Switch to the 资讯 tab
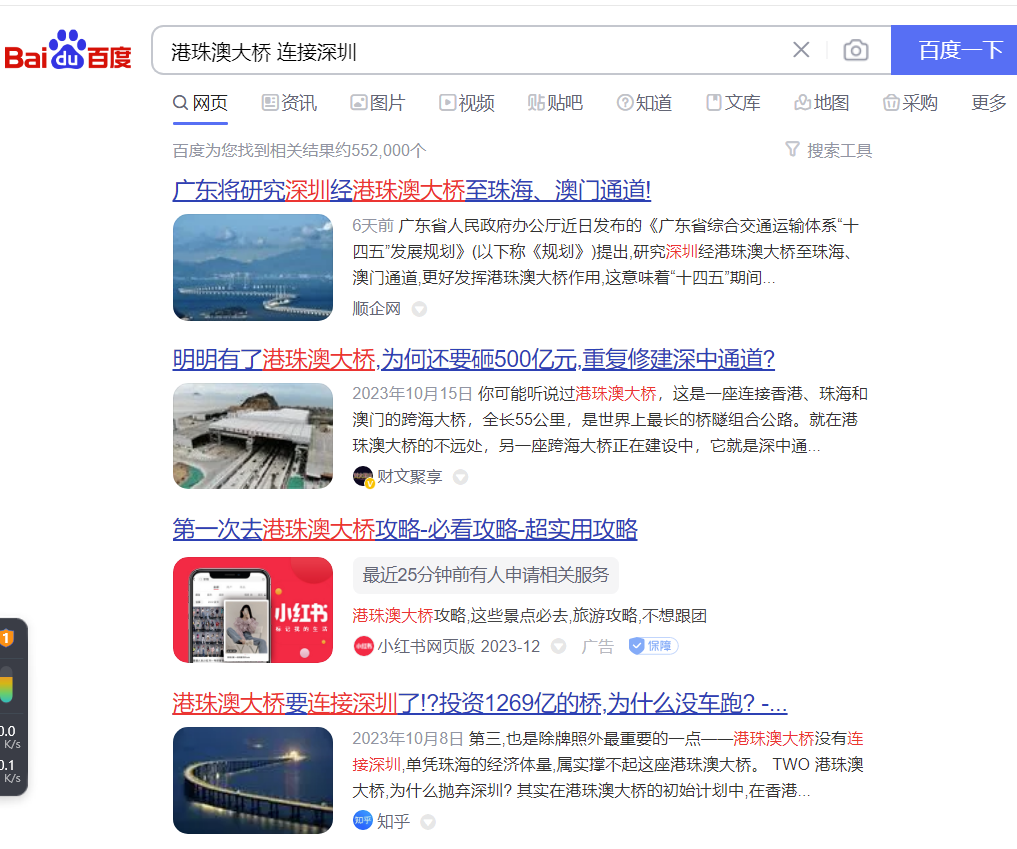This screenshot has height=849, width=1017. pos(289,103)
